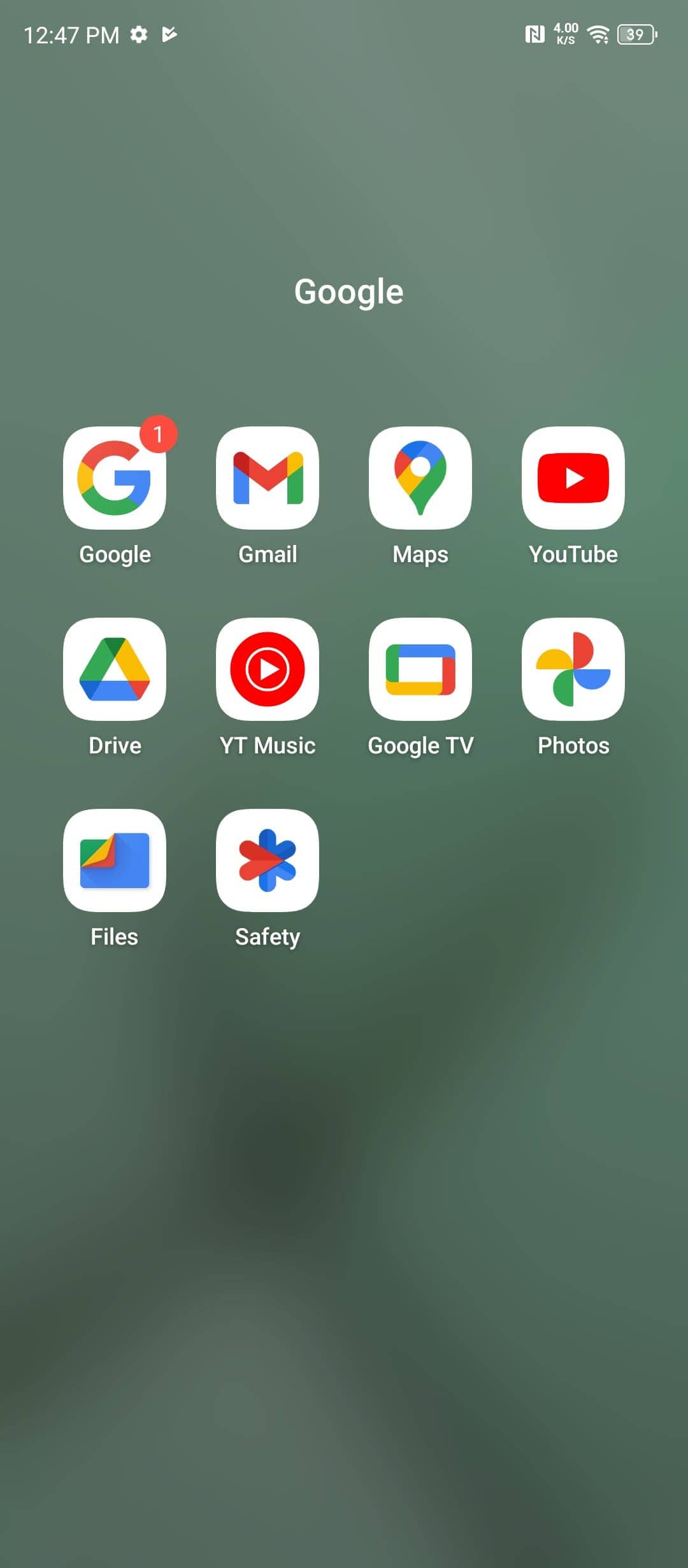Image resolution: width=688 pixels, height=1568 pixels.
Task: Open the Google app
Action: [x=115, y=478]
